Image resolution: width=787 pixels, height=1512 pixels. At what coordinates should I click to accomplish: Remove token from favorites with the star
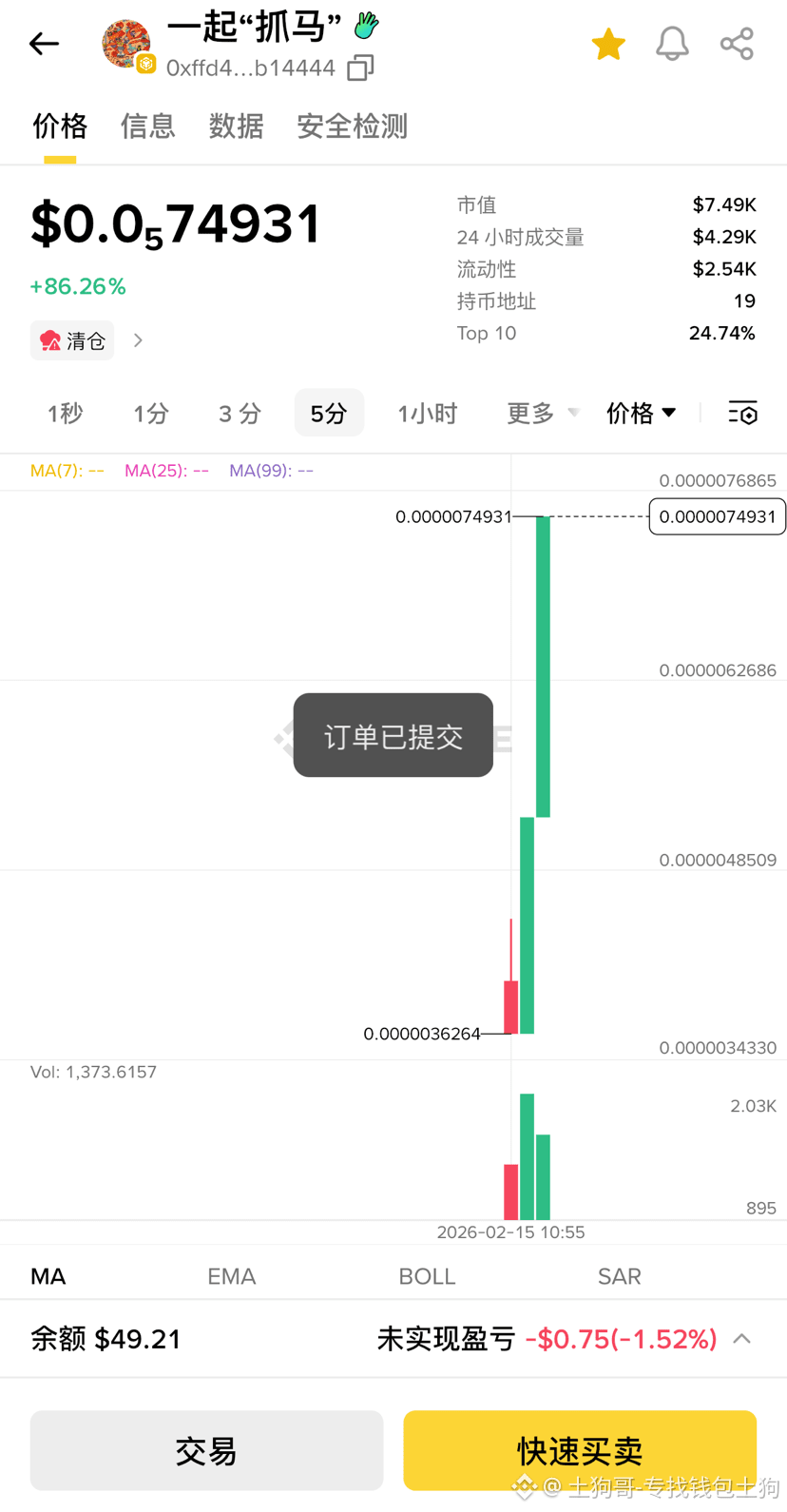(608, 44)
